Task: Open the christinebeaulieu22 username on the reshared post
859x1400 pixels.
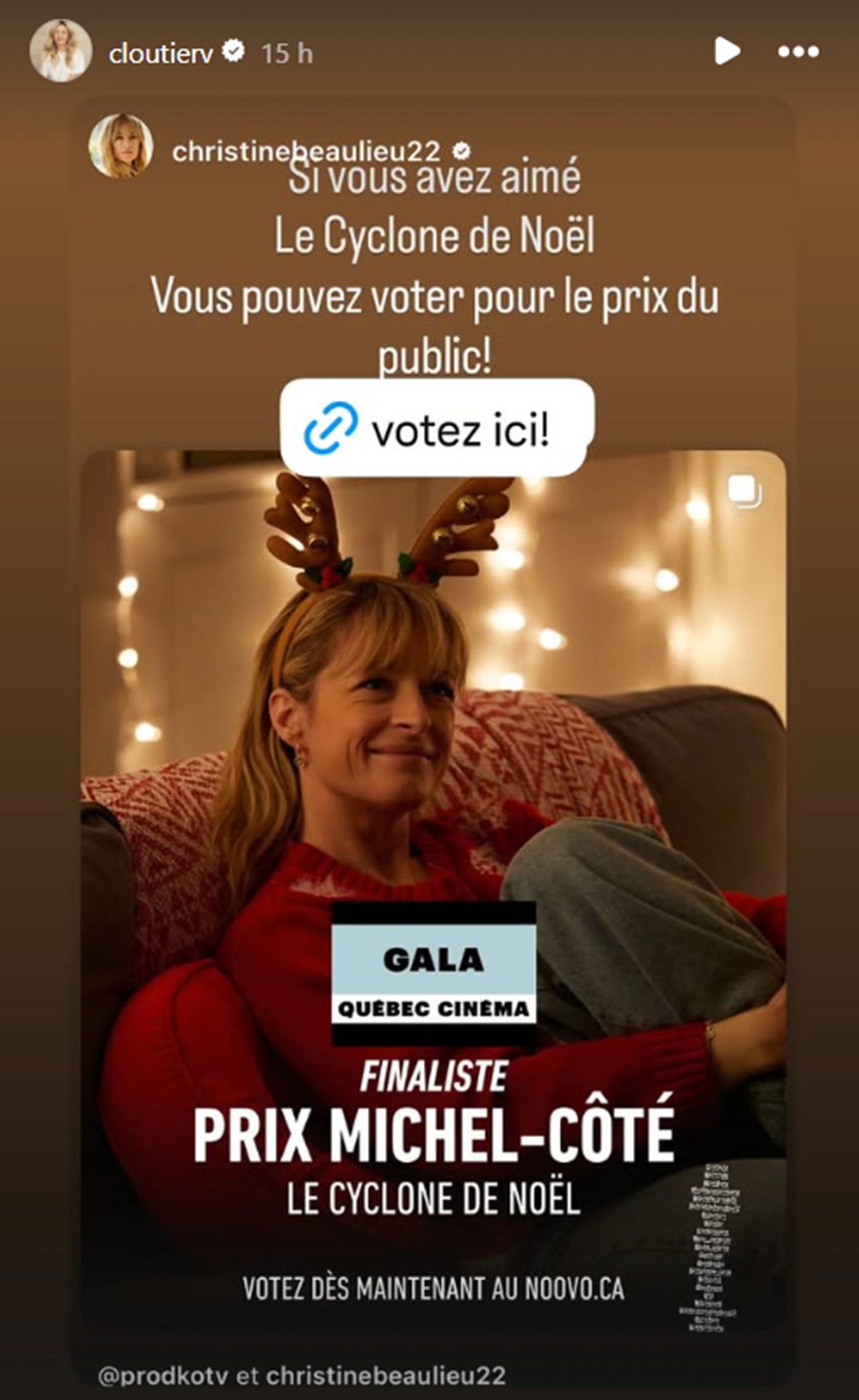Action: pos(306,151)
